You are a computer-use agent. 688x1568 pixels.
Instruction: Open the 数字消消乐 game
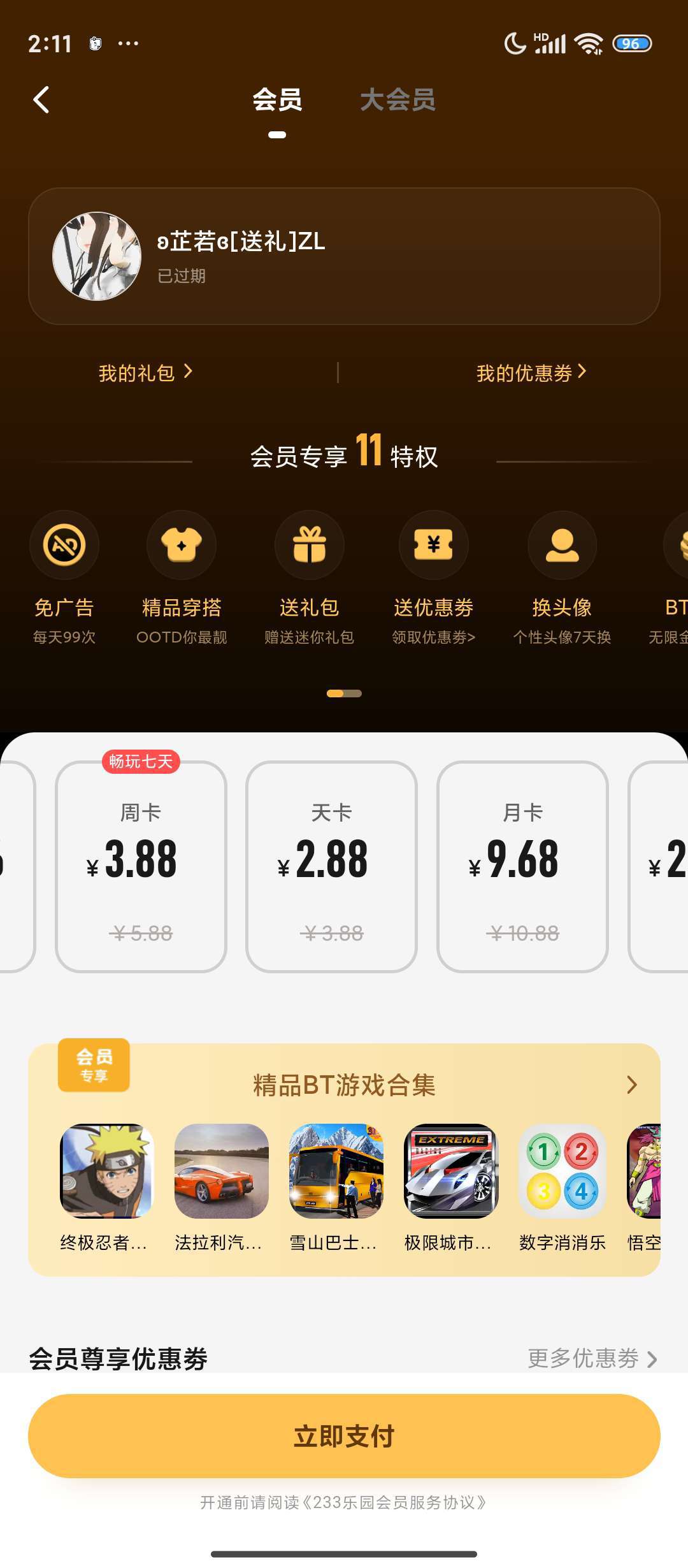click(563, 1172)
